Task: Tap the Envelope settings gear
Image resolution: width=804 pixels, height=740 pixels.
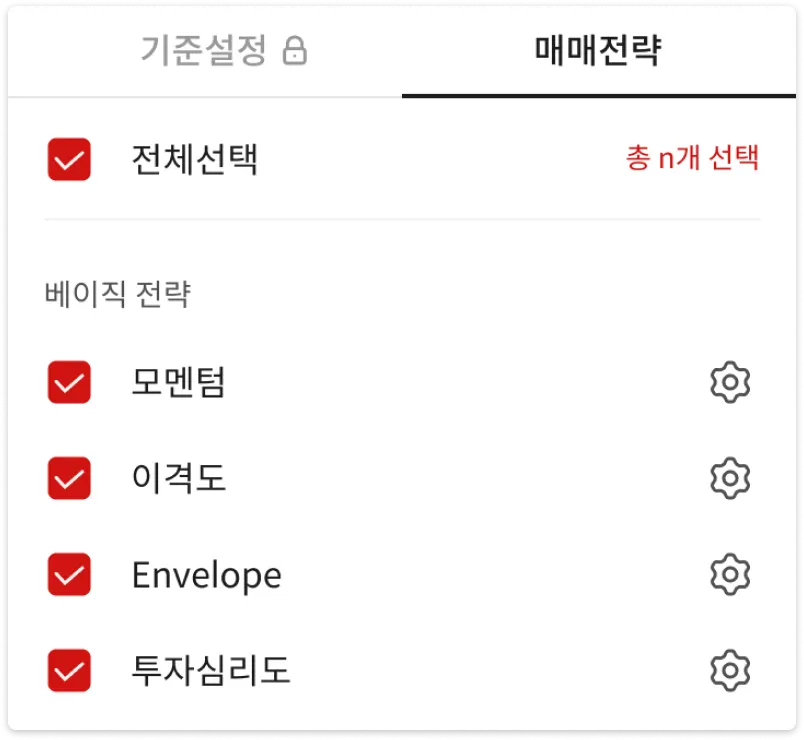Action: (730, 574)
